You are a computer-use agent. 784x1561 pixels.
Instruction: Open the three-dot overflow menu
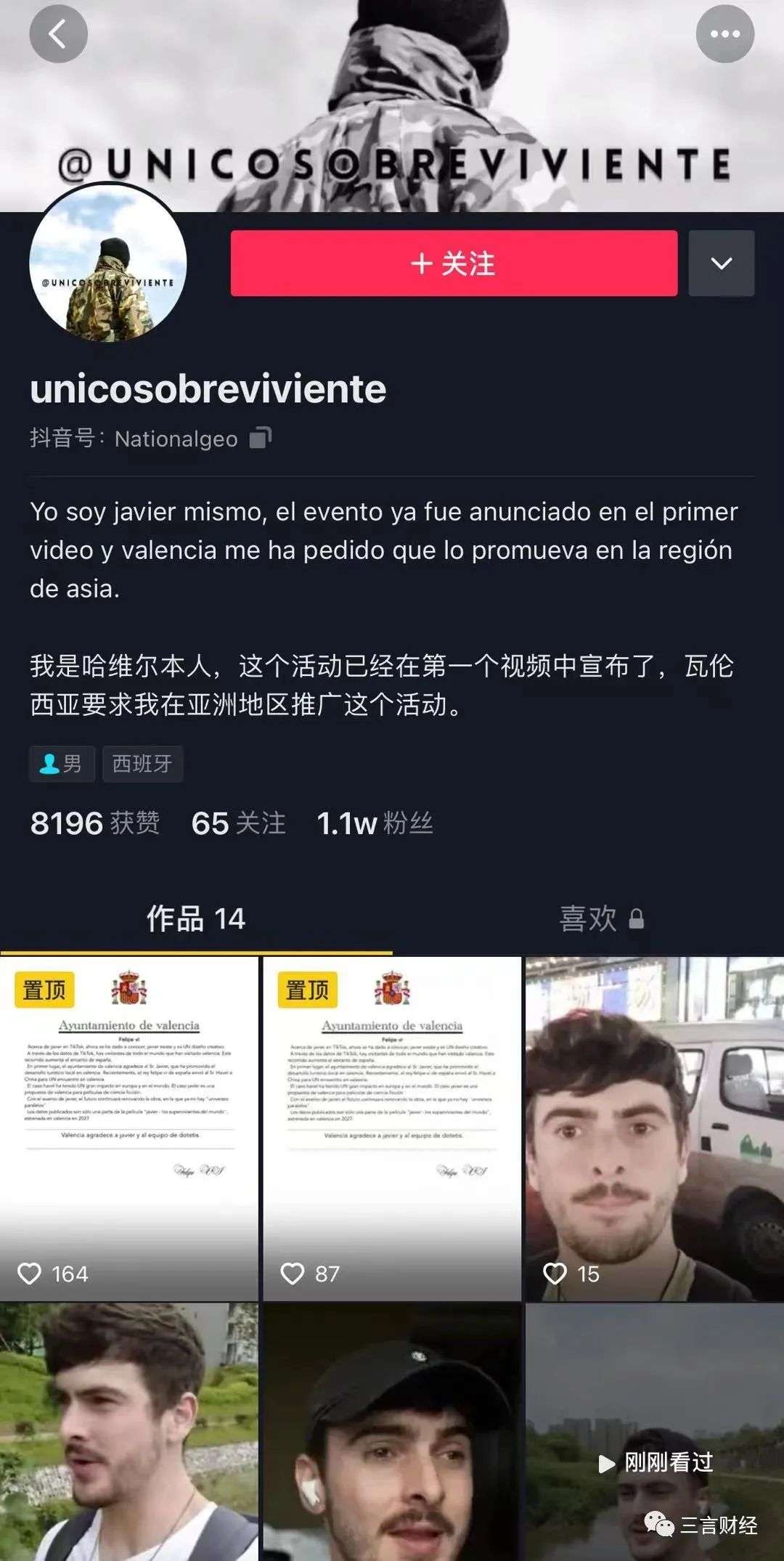click(724, 33)
